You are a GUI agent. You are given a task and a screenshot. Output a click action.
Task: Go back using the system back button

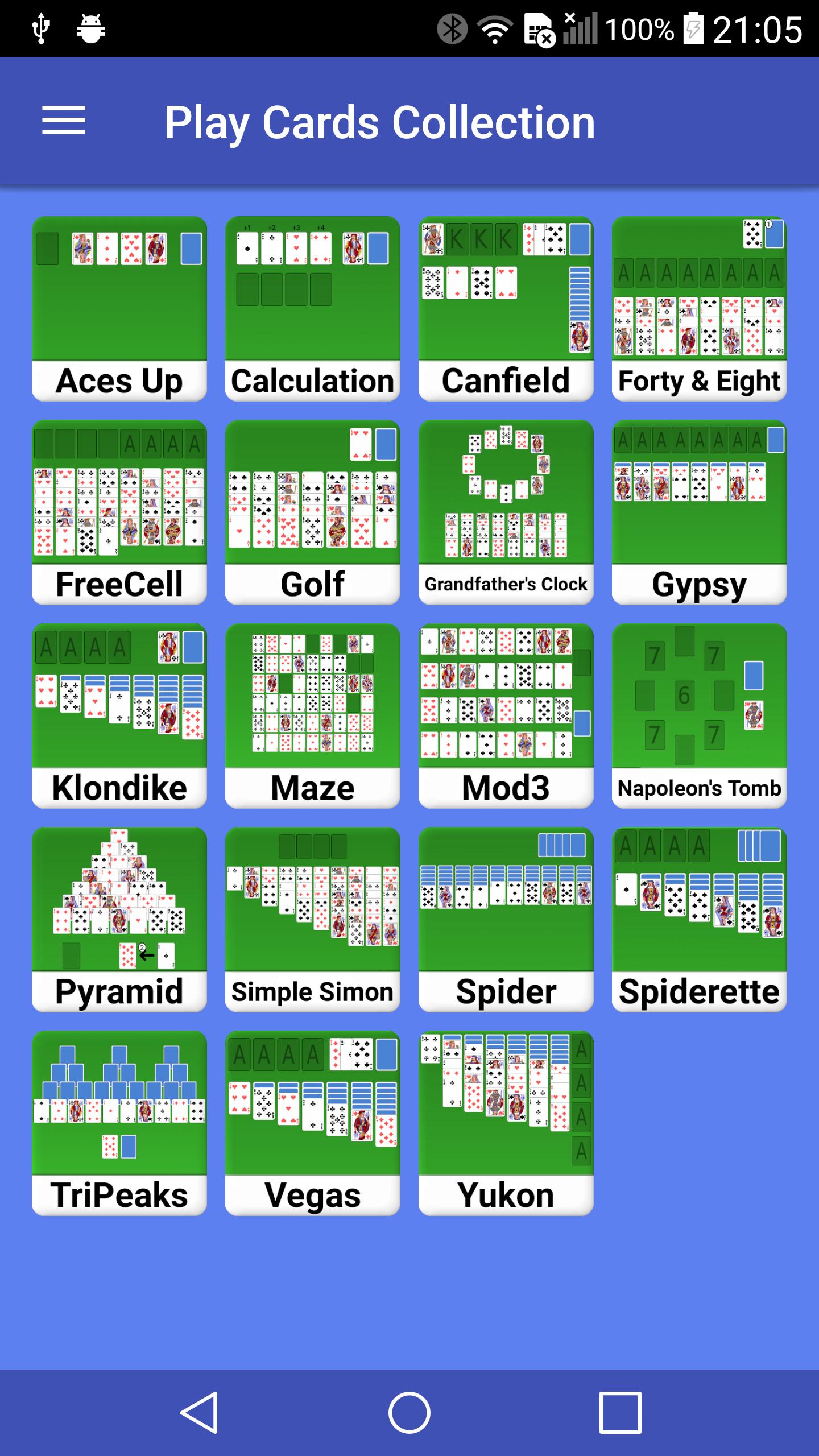tap(199, 1413)
